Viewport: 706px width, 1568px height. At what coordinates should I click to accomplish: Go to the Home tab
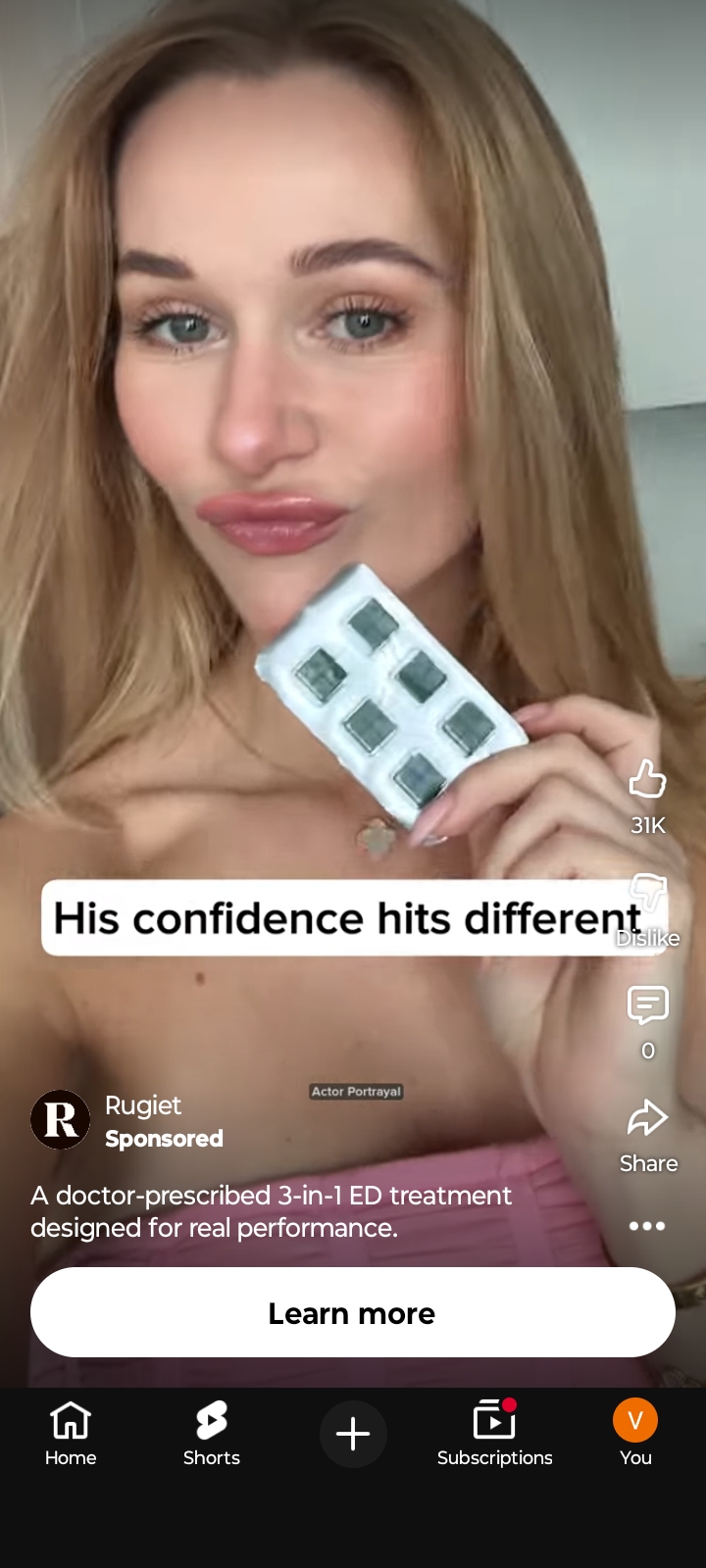point(71,1433)
